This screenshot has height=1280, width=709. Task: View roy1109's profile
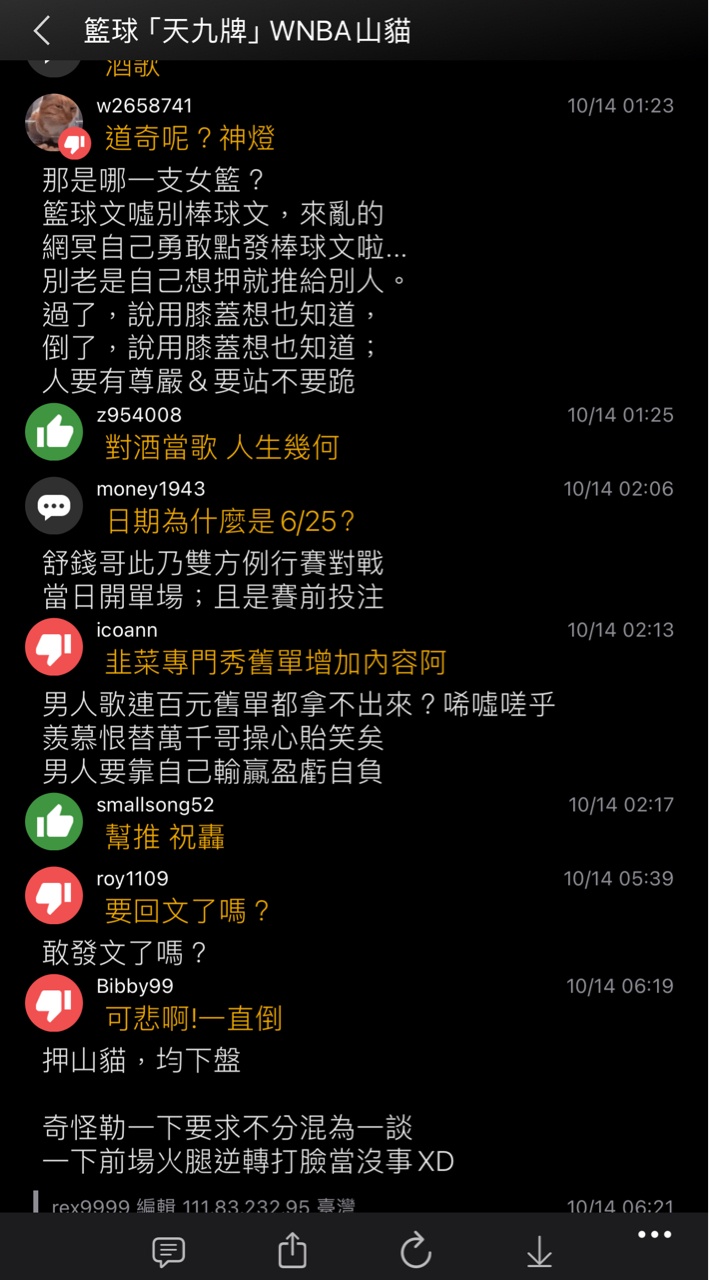[x=132, y=878]
